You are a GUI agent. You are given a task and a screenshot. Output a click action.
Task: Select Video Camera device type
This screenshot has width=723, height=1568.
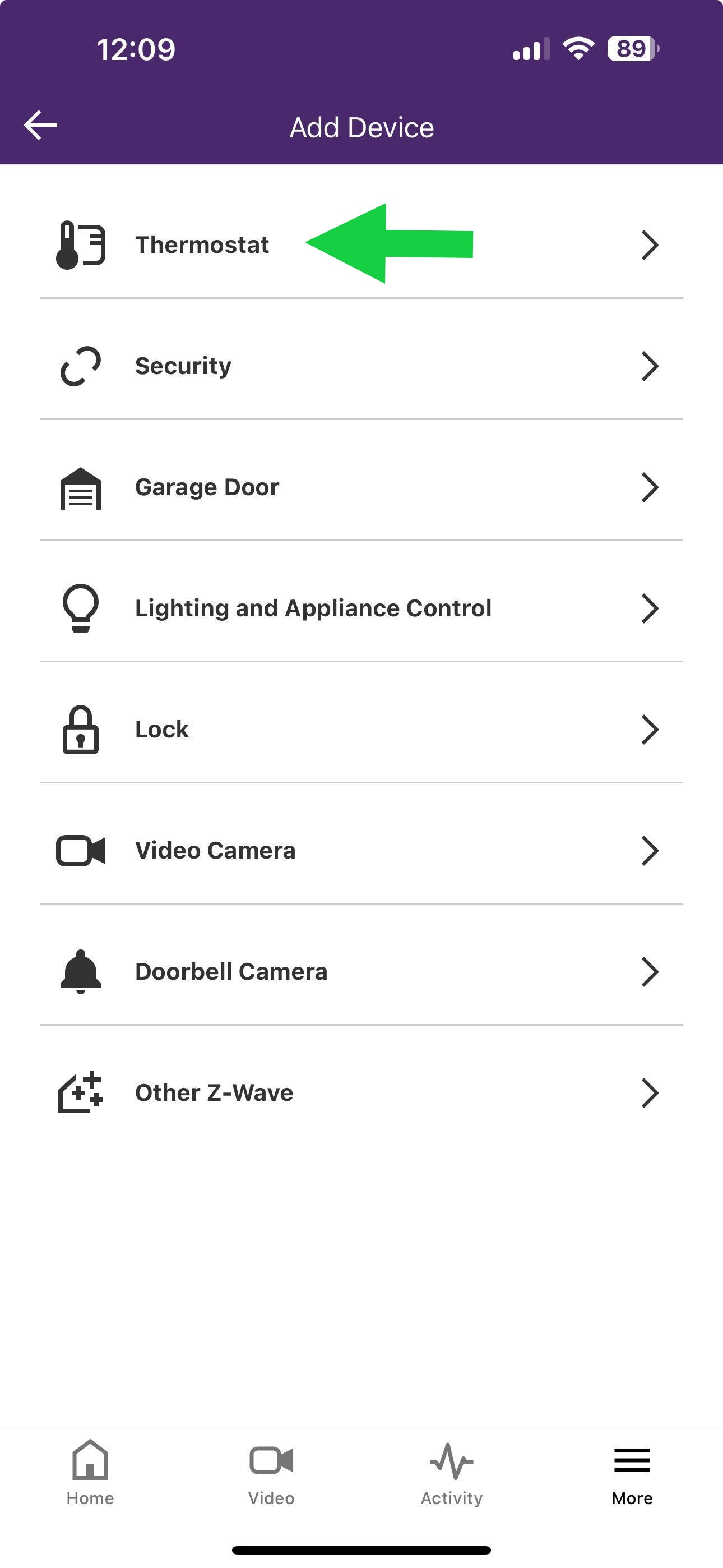point(215,850)
